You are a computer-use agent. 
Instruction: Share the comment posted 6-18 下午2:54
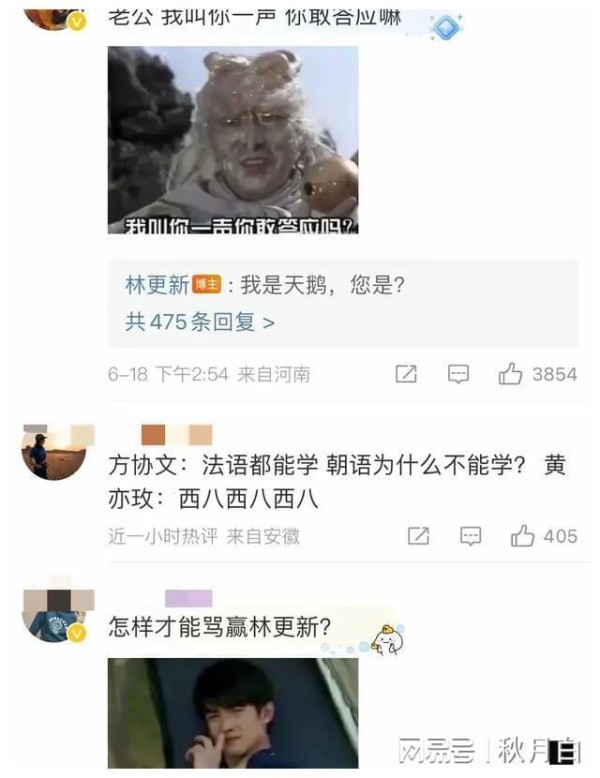(406, 374)
